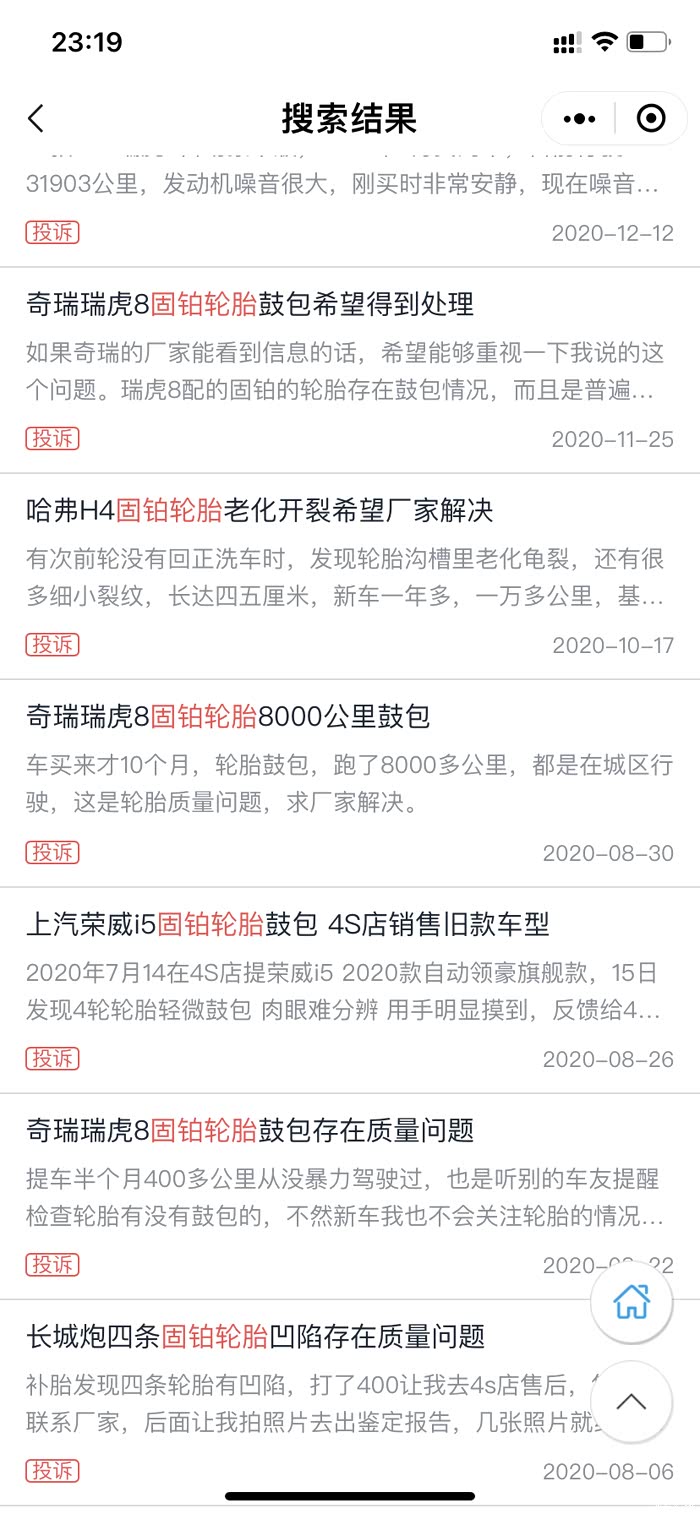
Task: Open 哈弗H4固铂轮胎老化开裂 complaint
Action: (260, 511)
